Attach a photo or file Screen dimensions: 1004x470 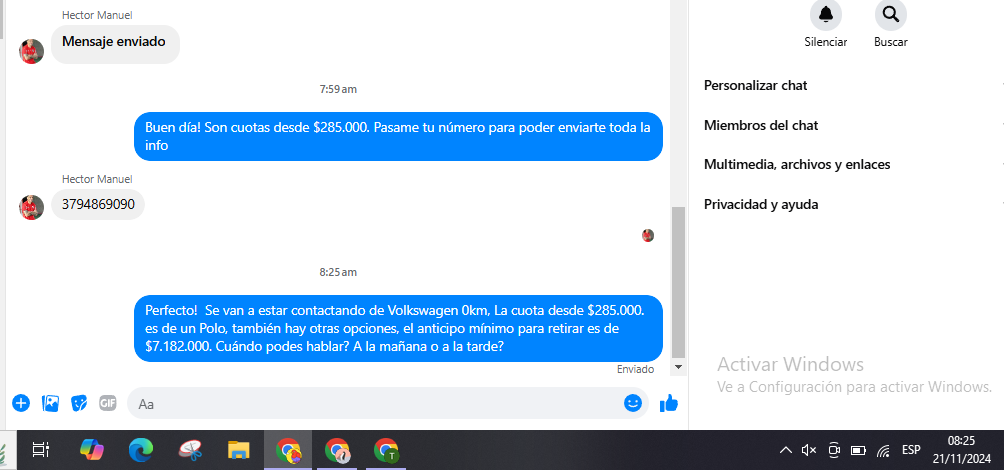50,403
